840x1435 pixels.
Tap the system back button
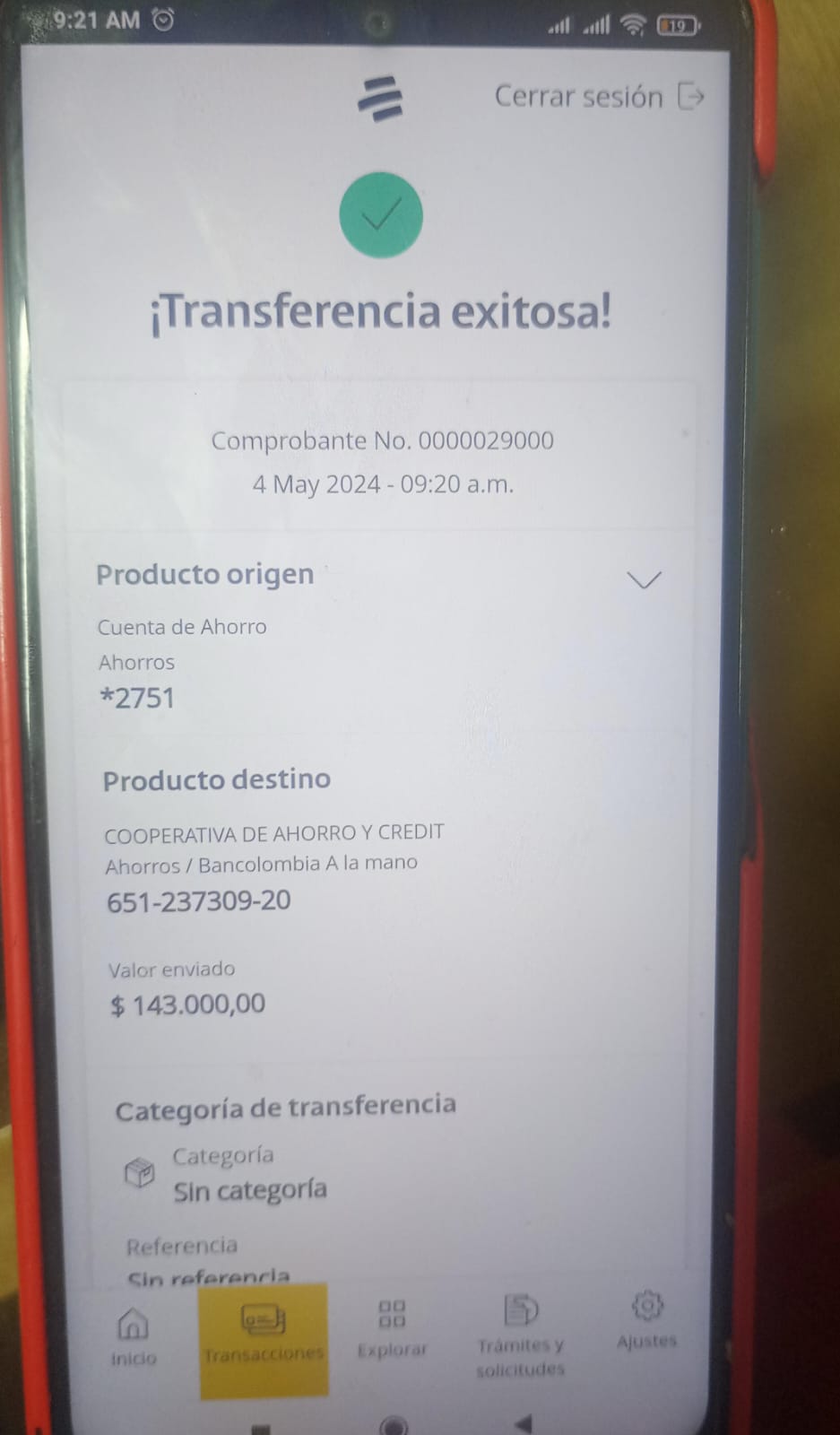[x=524, y=1422]
